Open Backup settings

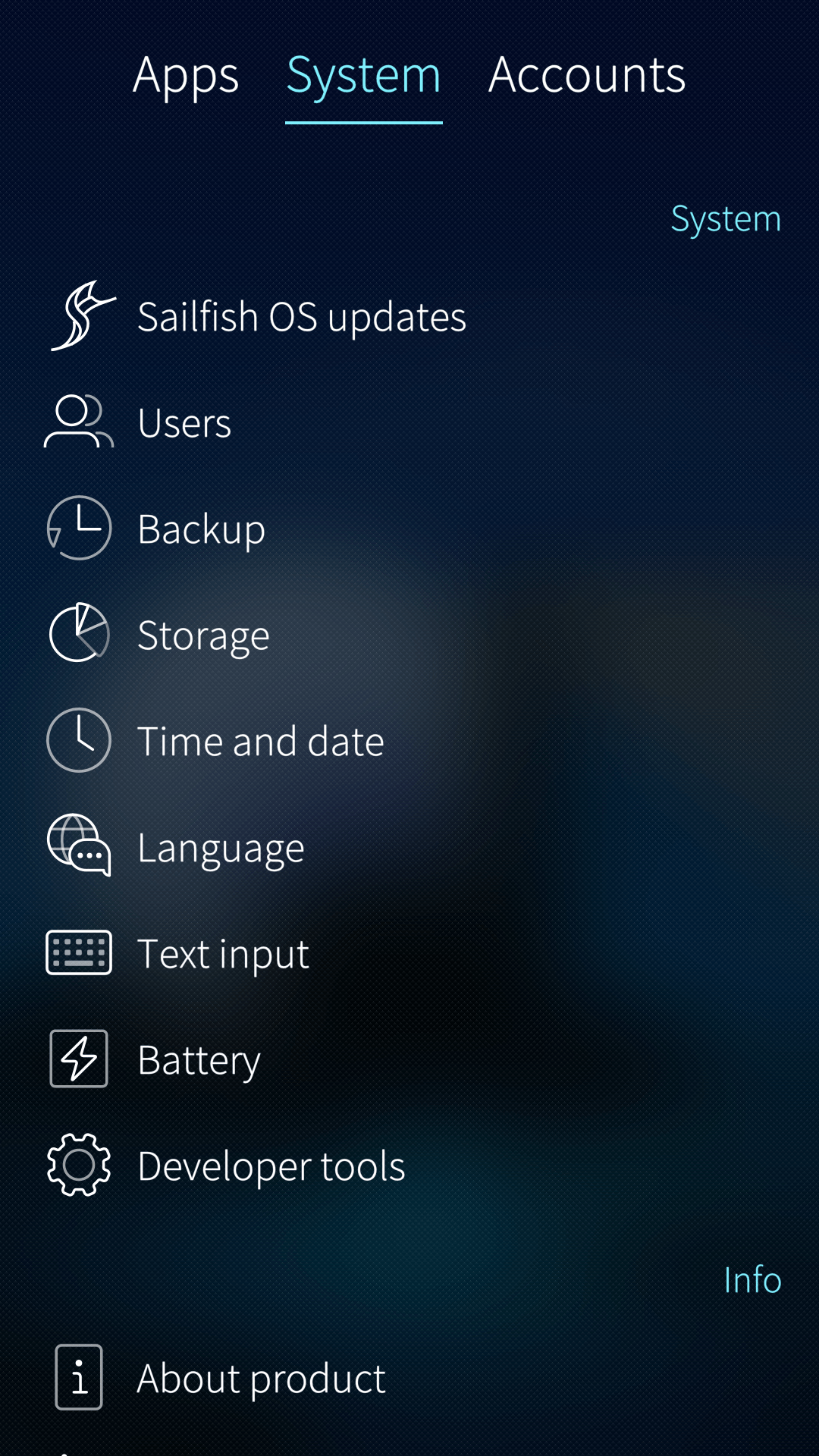coord(201,529)
